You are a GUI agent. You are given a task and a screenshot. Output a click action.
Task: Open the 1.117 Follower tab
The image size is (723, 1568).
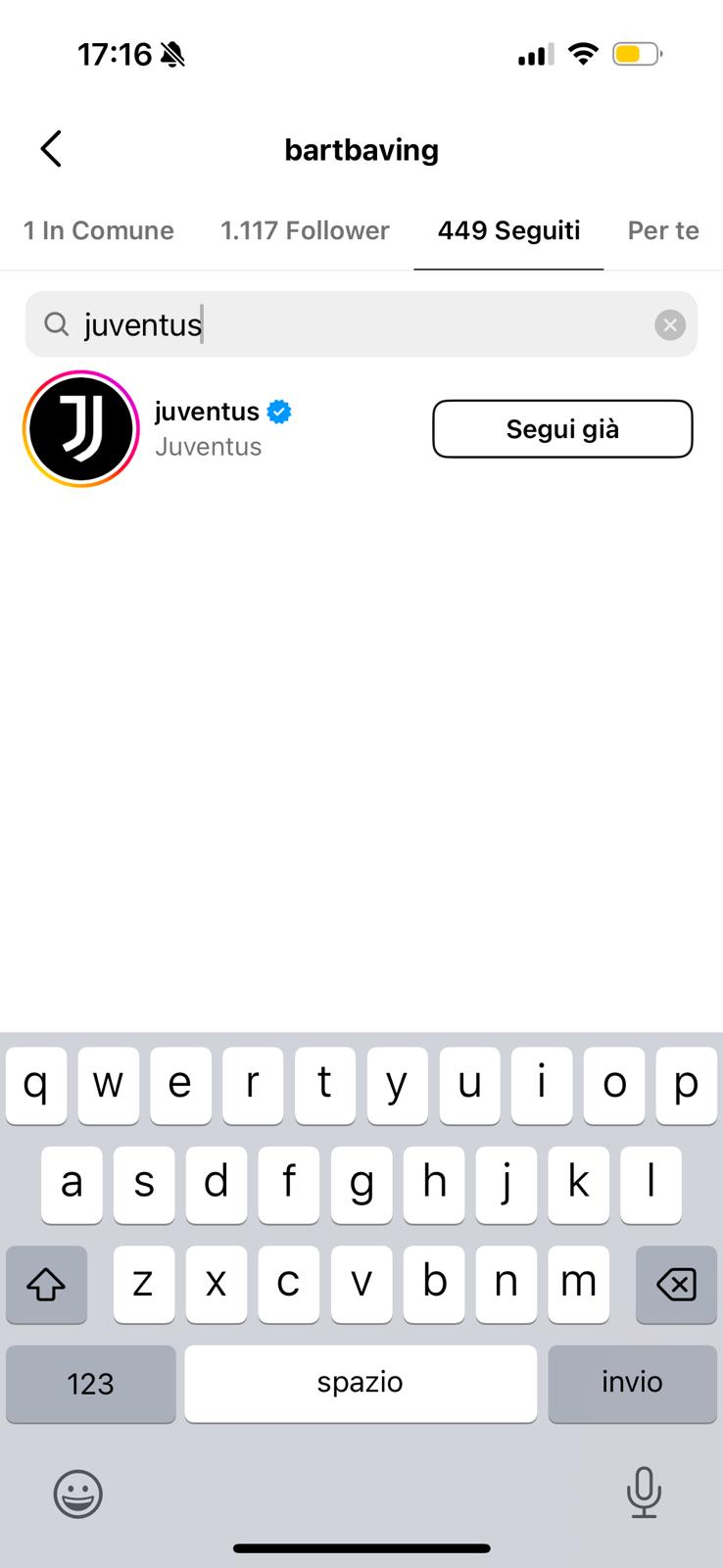305,230
